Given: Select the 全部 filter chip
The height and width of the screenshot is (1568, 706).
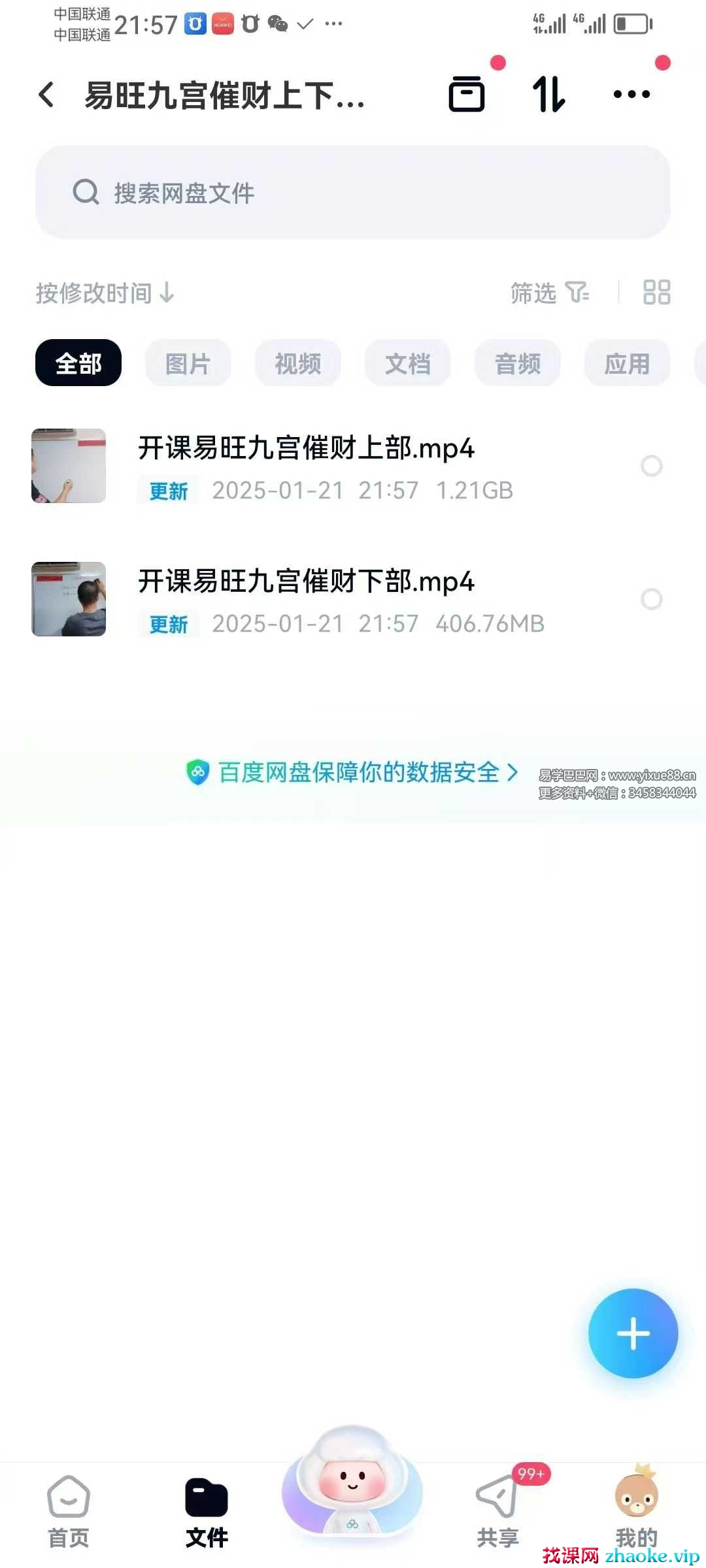Looking at the screenshot, I should click(x=78, y=363).
